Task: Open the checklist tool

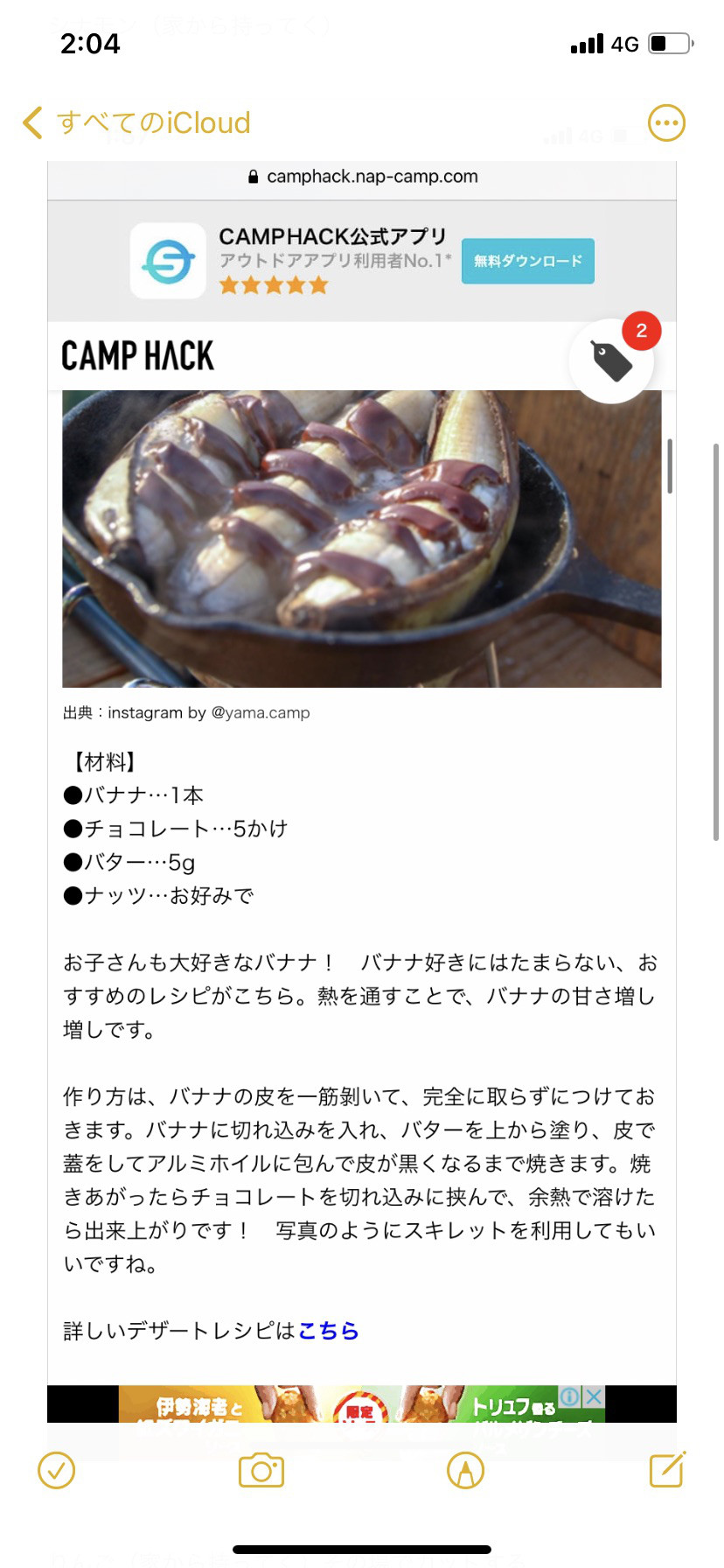Action: tap(57, 1471)
